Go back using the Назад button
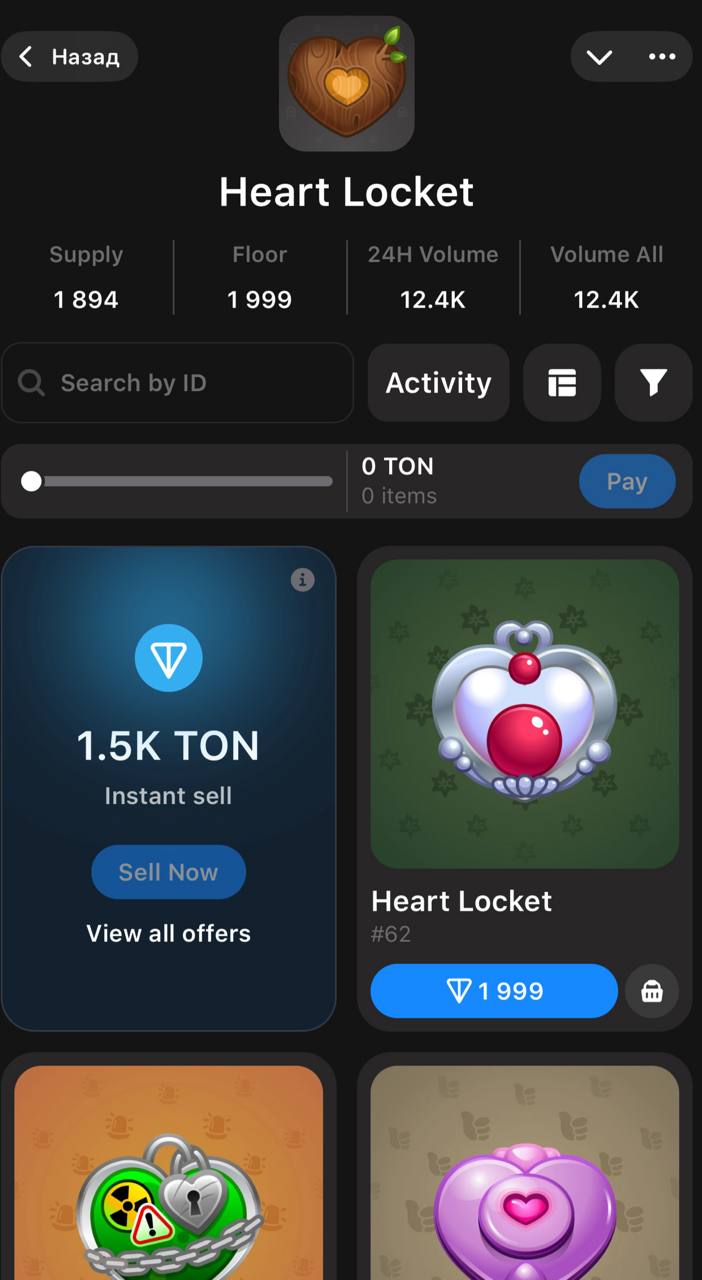The image size is (702, 1280). coord(70,57)
